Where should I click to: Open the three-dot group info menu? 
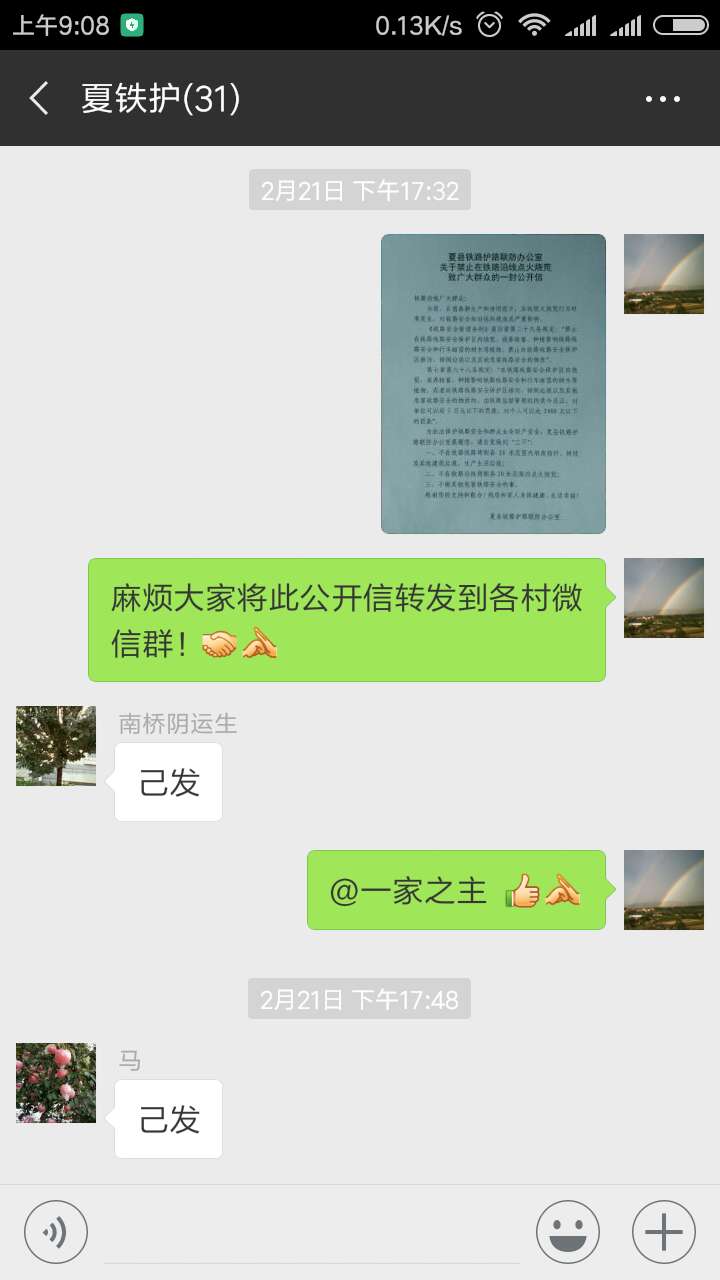(662, 98)
